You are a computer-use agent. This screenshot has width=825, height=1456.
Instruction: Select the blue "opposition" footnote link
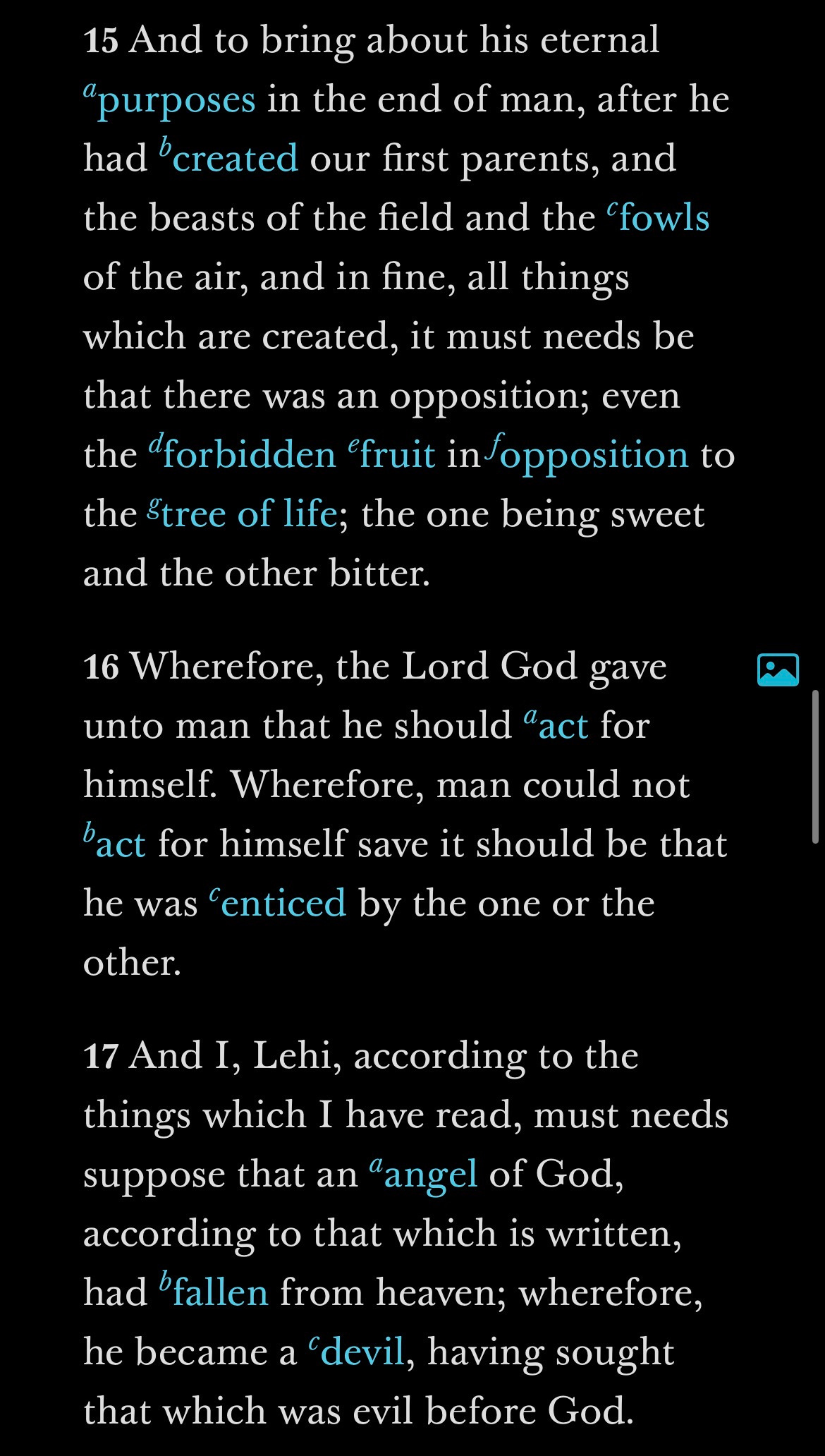click(594, 455)
